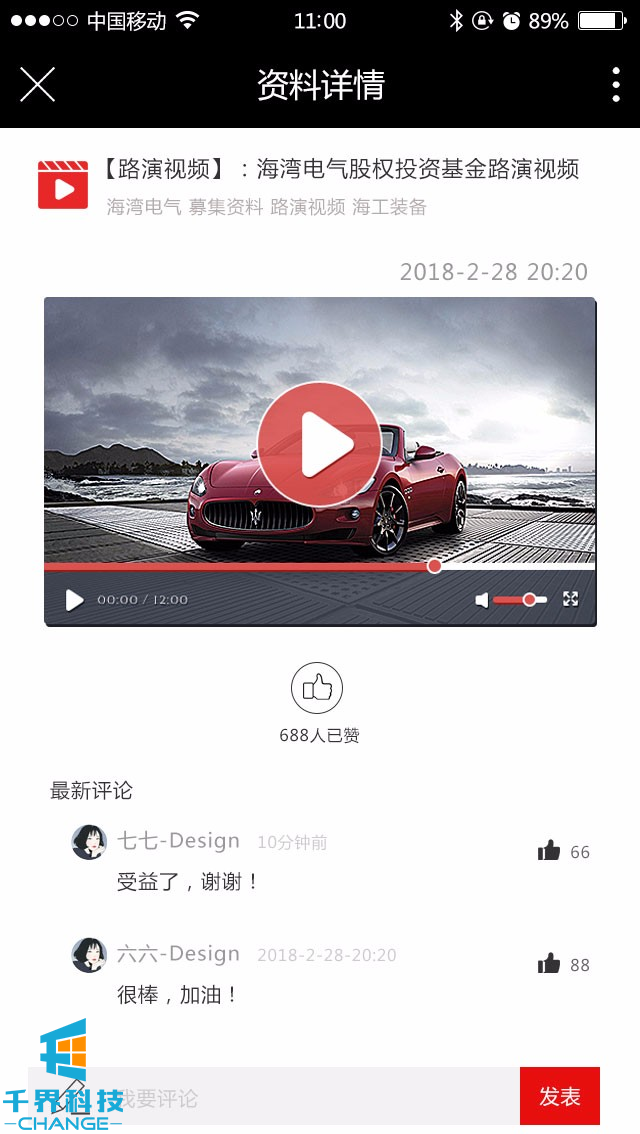Screen dimensions: 640x1134
Task: Open 七七-Design's profile avatar
Action: tap(89, 842)
